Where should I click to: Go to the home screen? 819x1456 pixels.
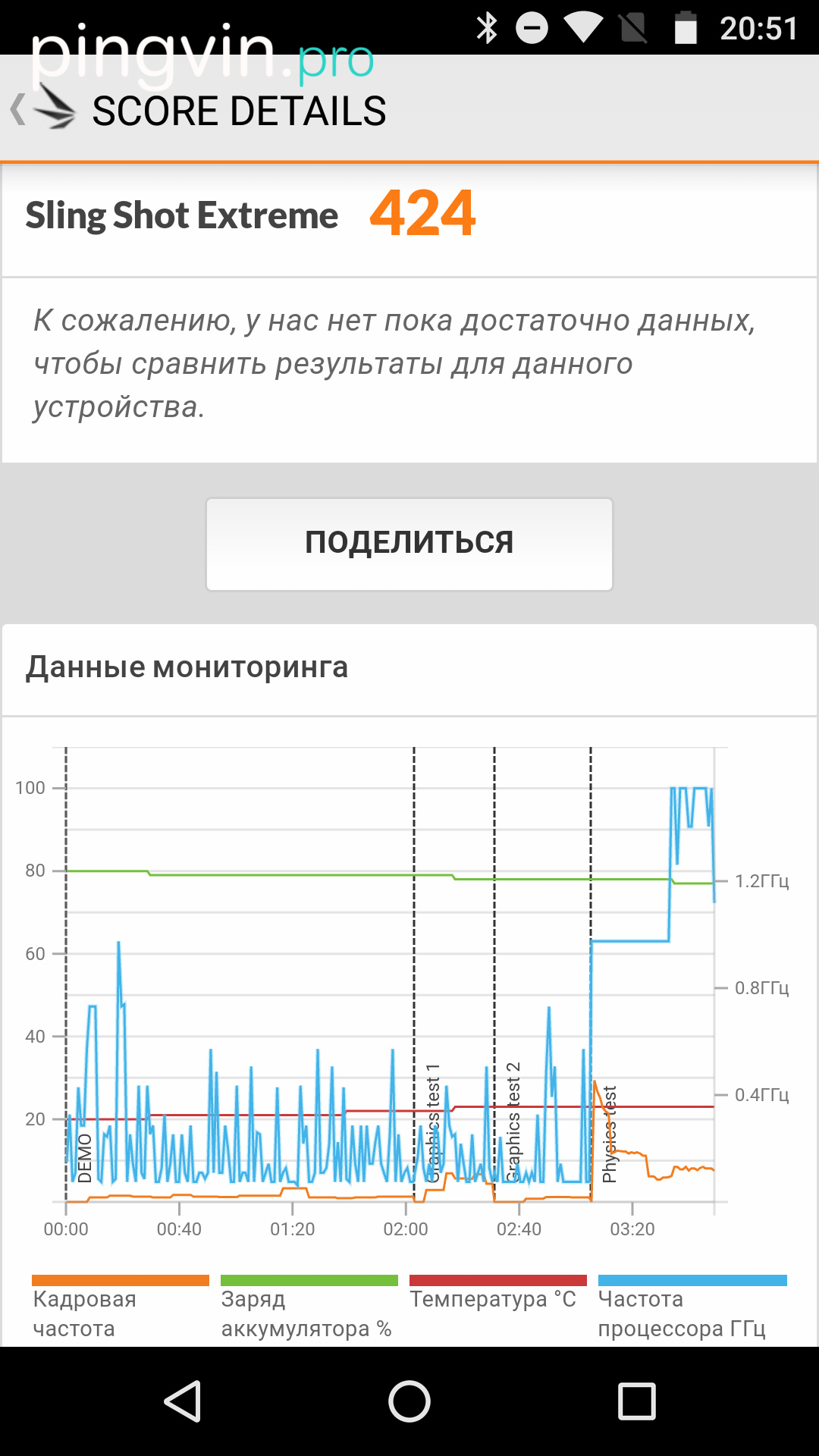pos(409,1401)
